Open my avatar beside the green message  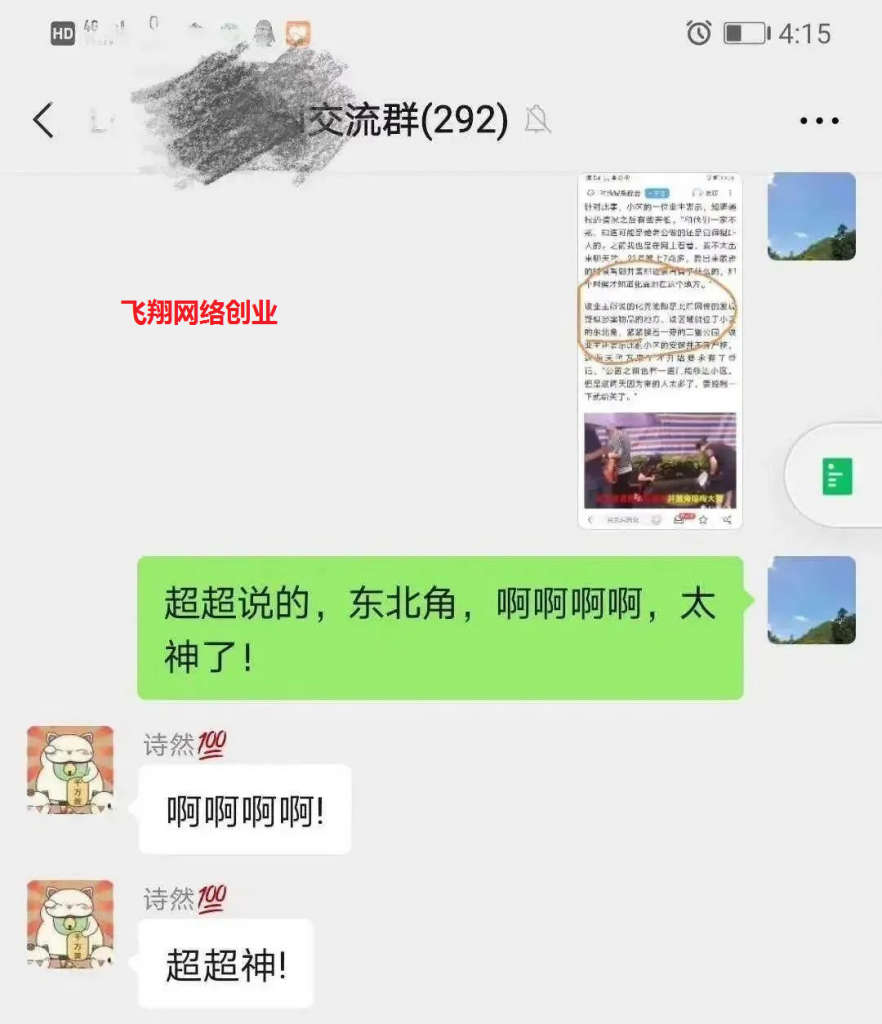pyautogui.click(x=811, y=600)
